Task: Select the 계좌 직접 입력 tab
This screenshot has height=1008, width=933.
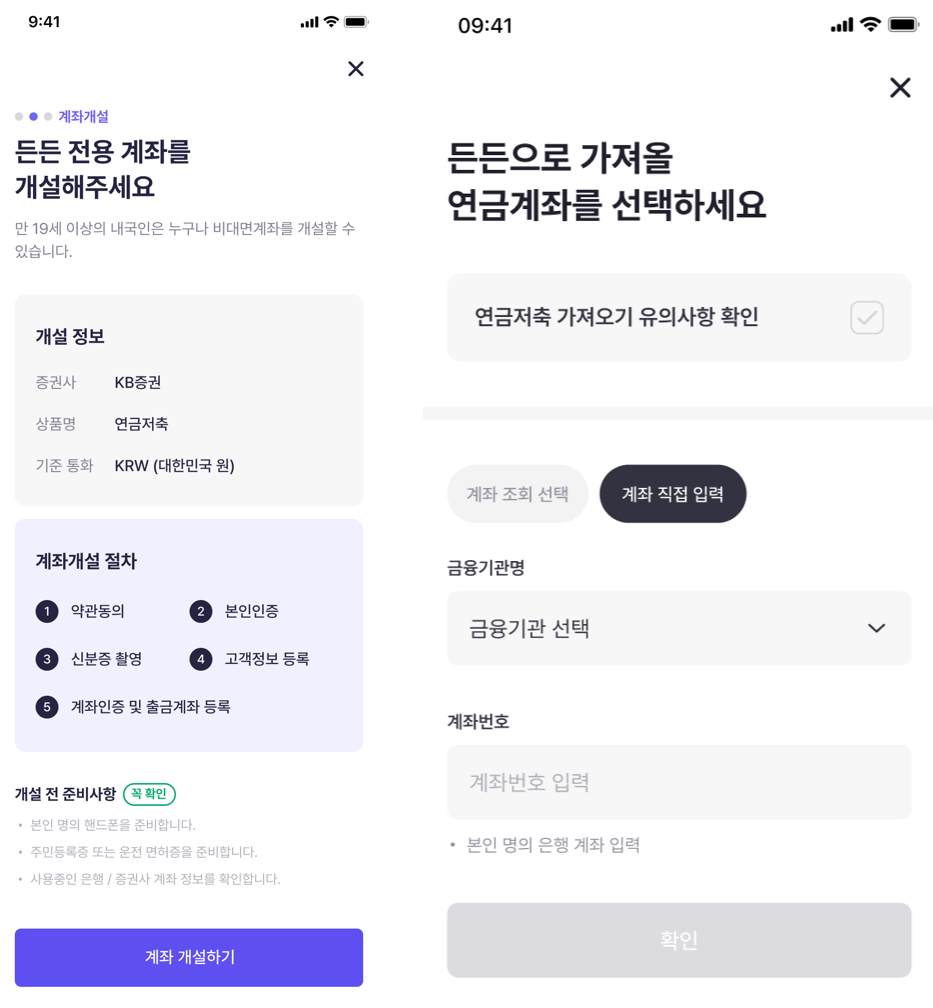Action: point(672,494)
